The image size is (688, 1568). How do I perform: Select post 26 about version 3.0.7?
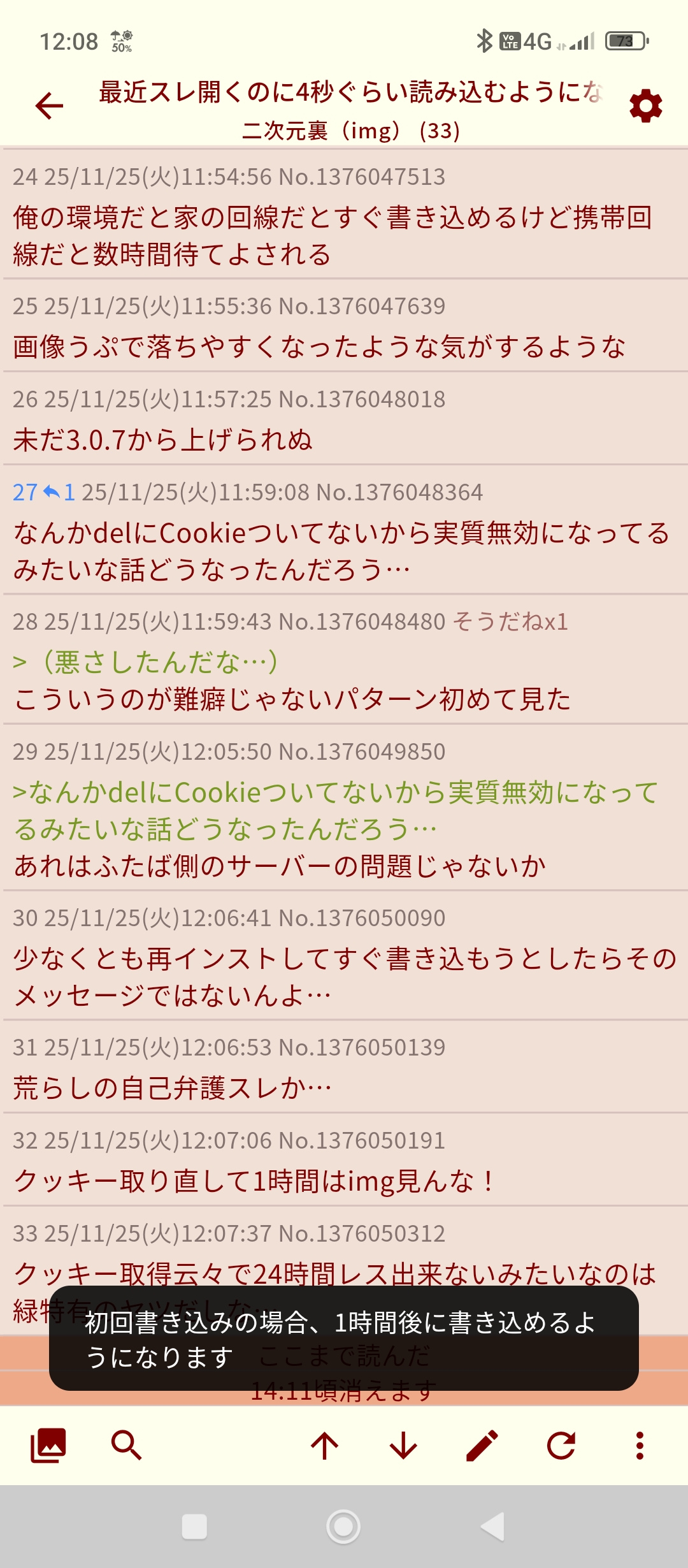(x=163, y=440)
